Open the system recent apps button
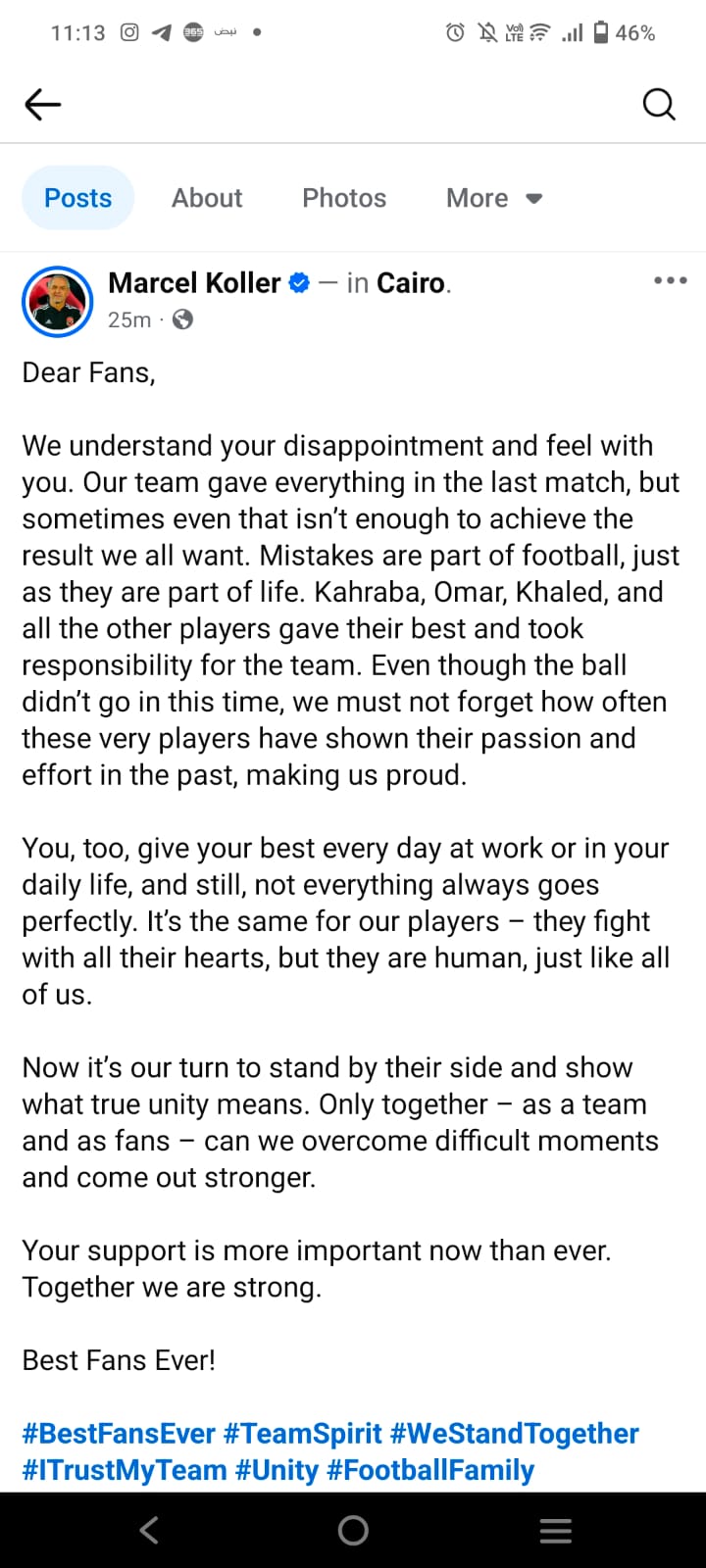The height and width of the screenshot is (1568, 706). point(556,1531)
